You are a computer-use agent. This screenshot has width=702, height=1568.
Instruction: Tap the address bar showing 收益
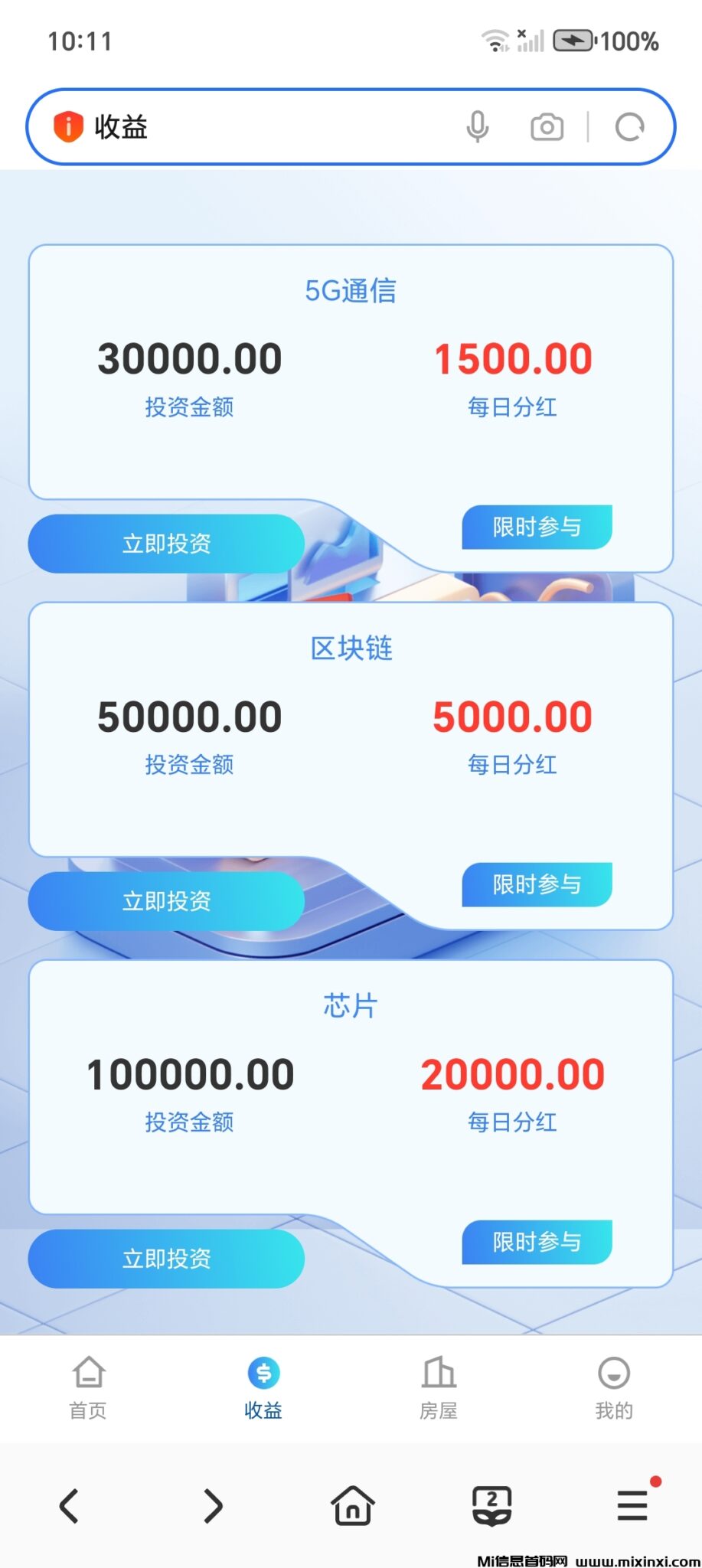point(268,127)
